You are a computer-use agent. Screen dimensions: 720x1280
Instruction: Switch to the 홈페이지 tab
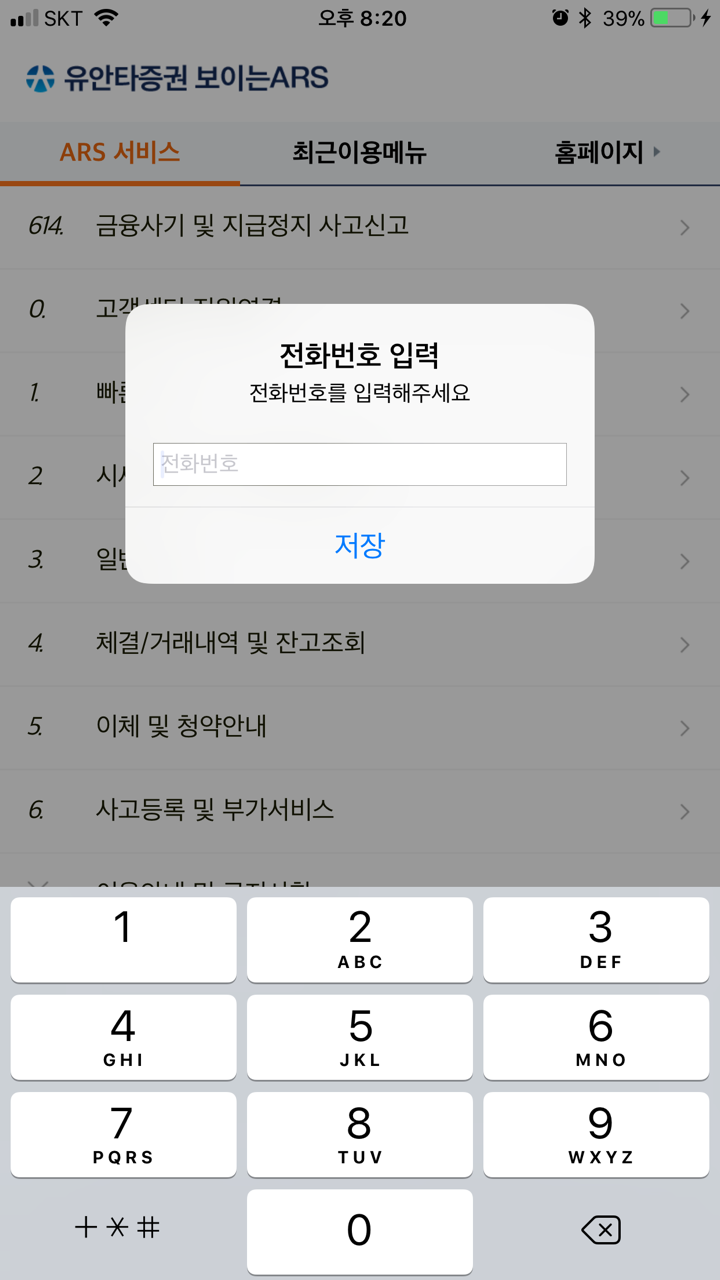click(600, 153)
